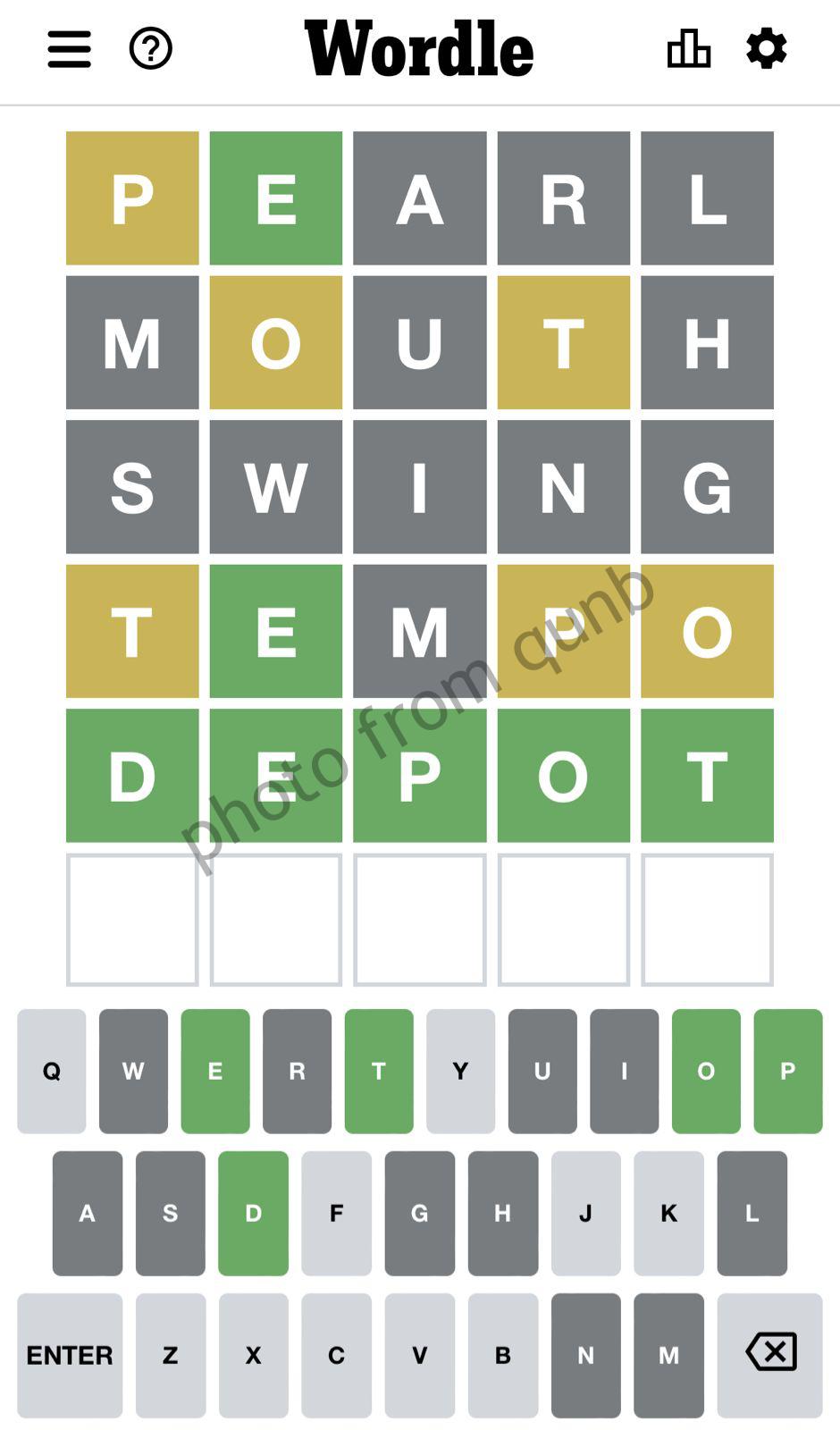Image resolution: width=840 pixels, height=1430 pixels.
Task: Tap the green E key
Action: pos(215,1071)
